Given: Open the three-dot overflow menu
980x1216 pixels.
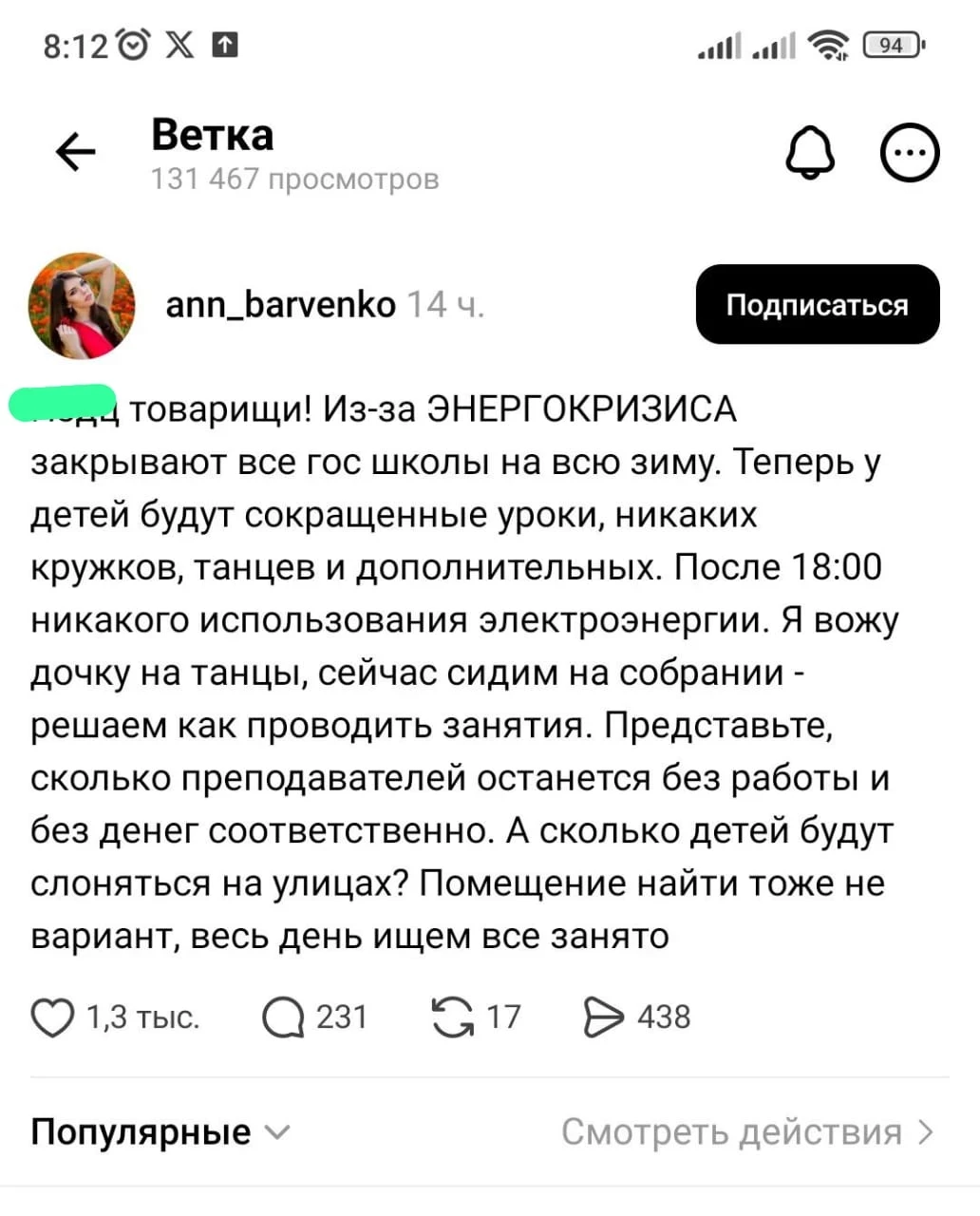Looking at the screenshot, I should click(x=910, y=153).
